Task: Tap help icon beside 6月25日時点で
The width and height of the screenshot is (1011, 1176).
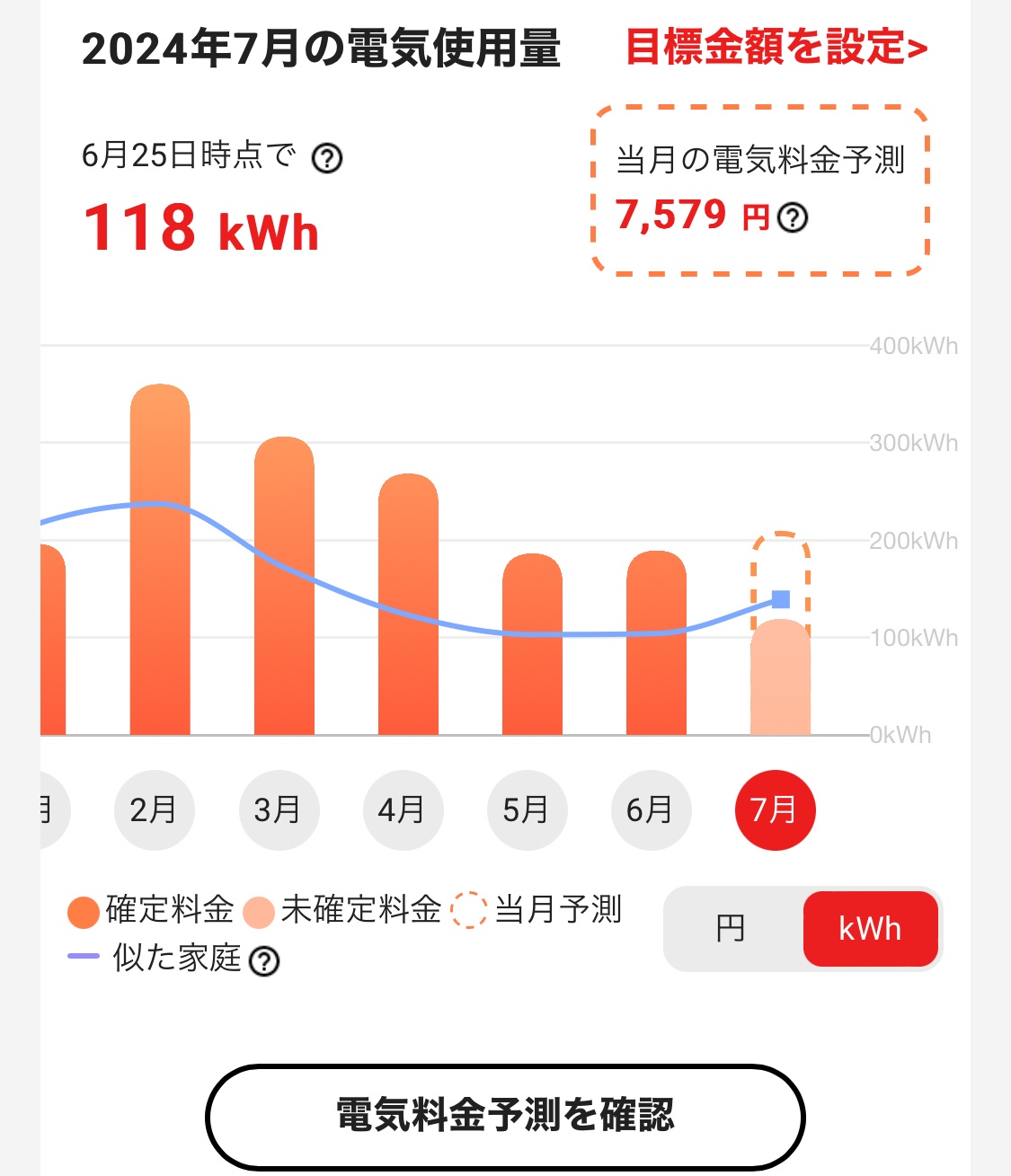Action: (x=326, y=159)
